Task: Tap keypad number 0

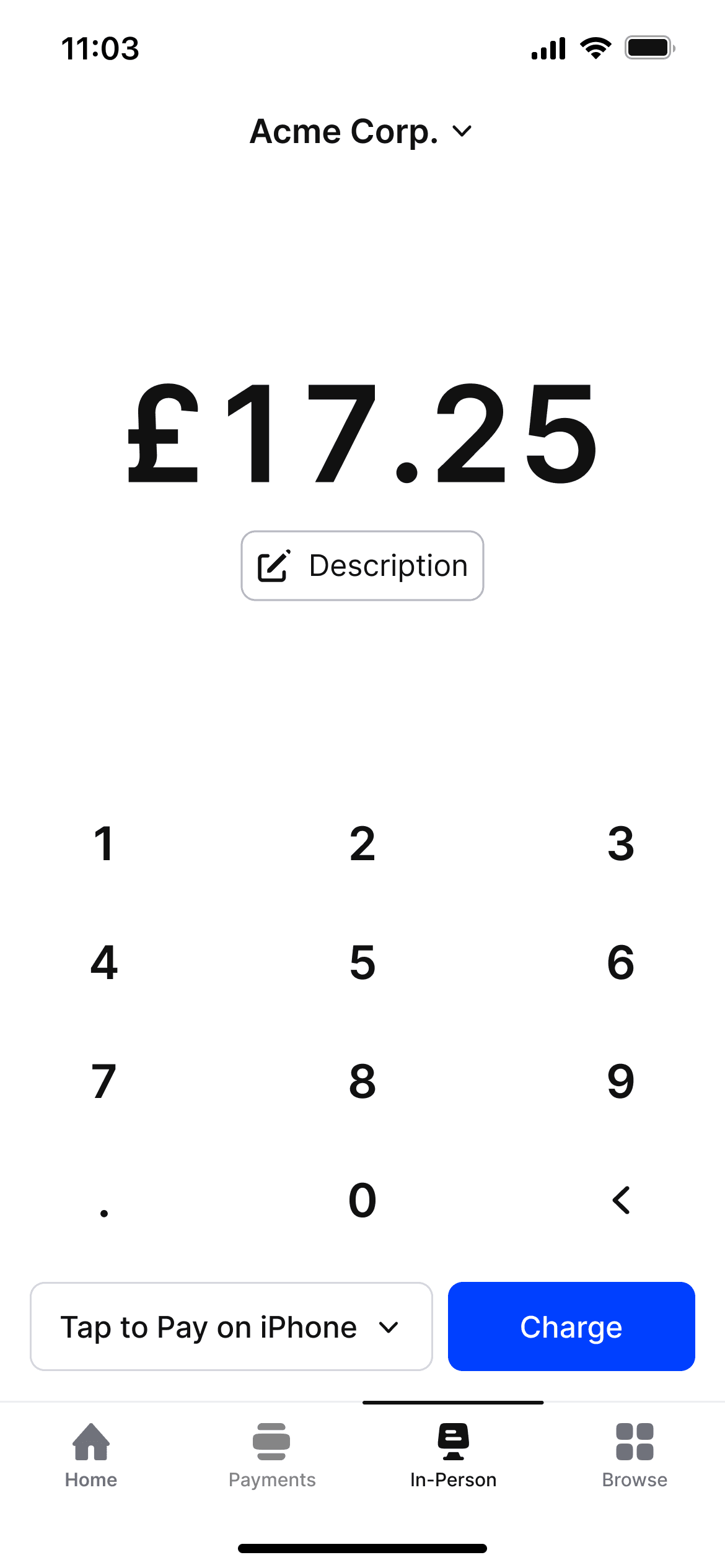Action: 362,1200
